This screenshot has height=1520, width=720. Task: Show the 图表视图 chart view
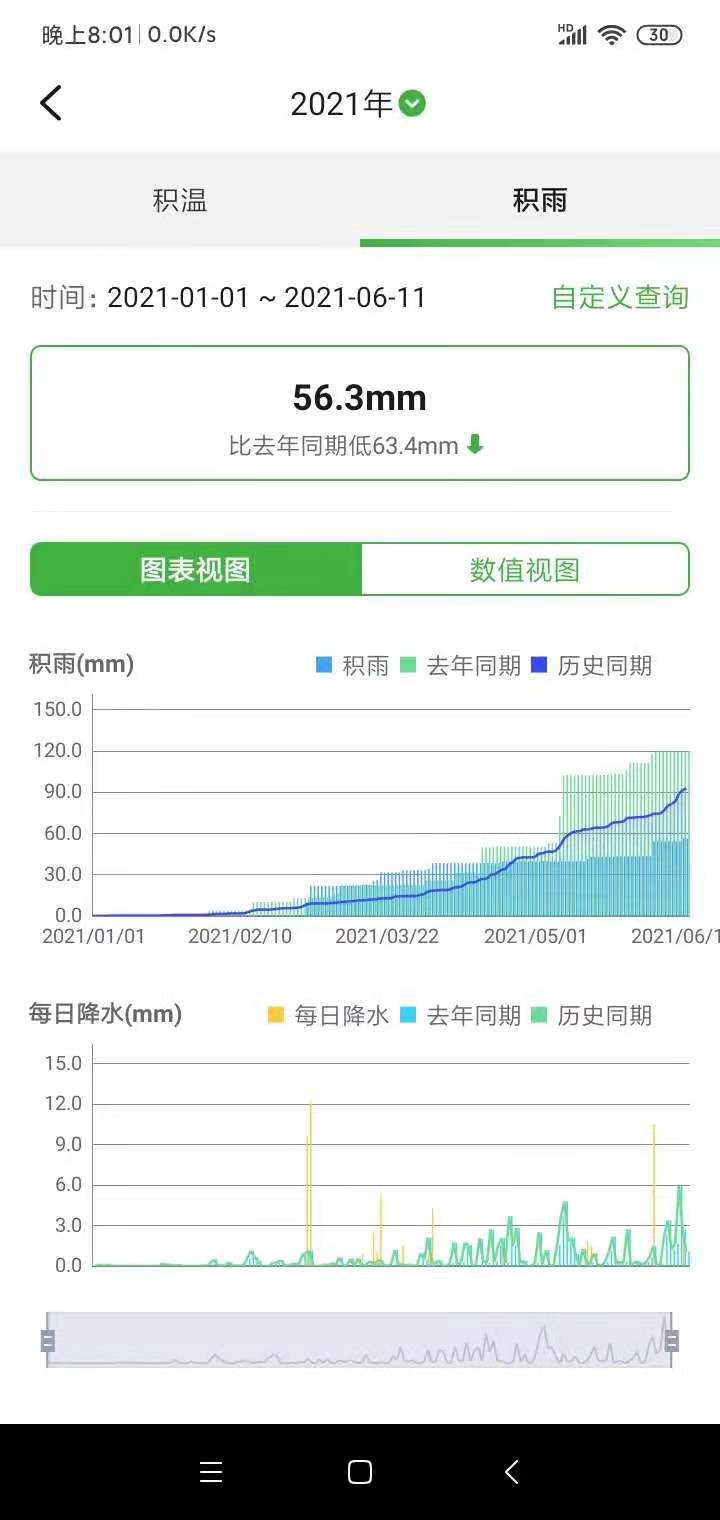click(x=195, y=570)
